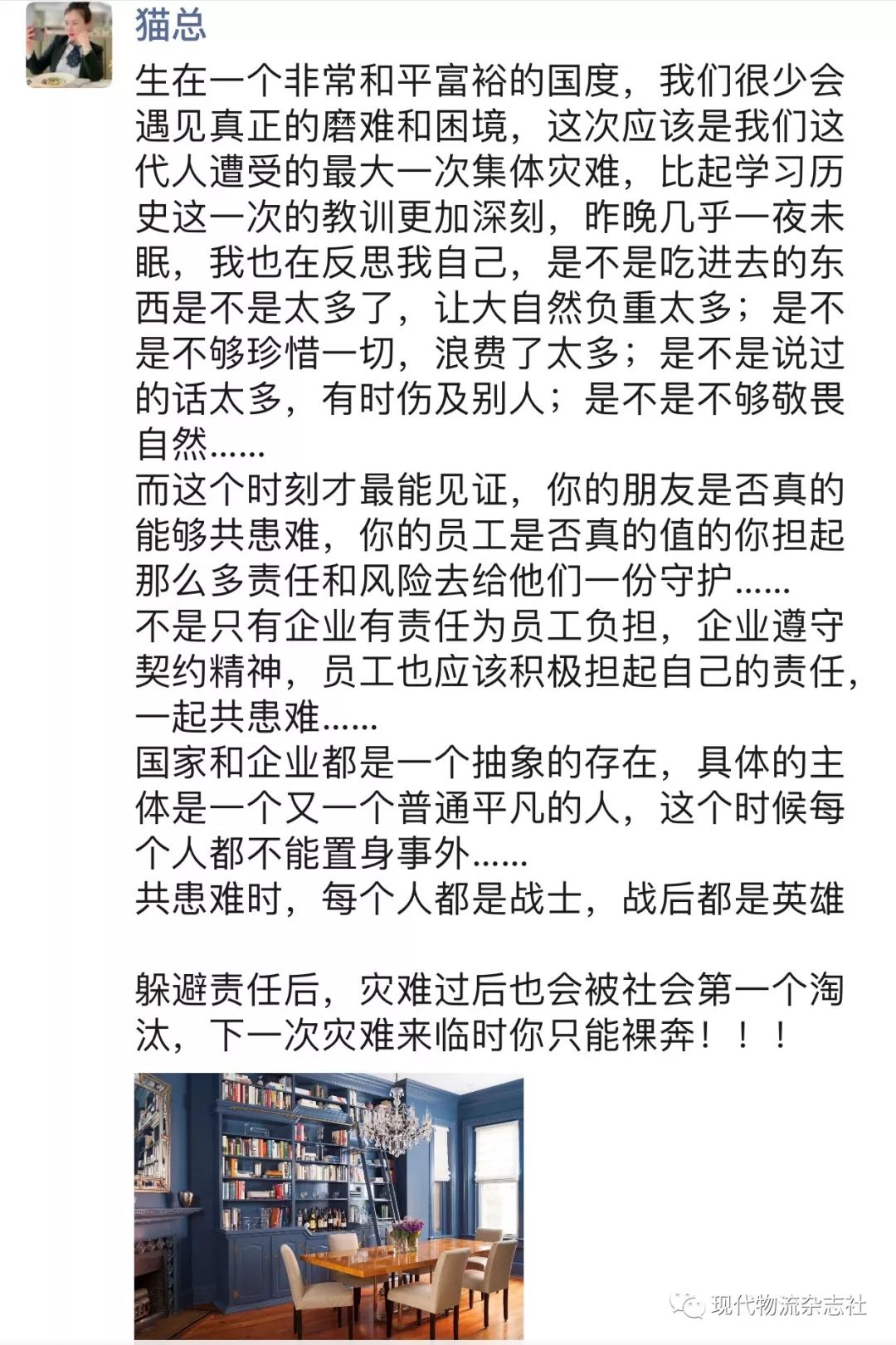The height and width of the screenshot is (1345, 896).
Task: Tap the username 猫总
Action: tap(170, 23)
